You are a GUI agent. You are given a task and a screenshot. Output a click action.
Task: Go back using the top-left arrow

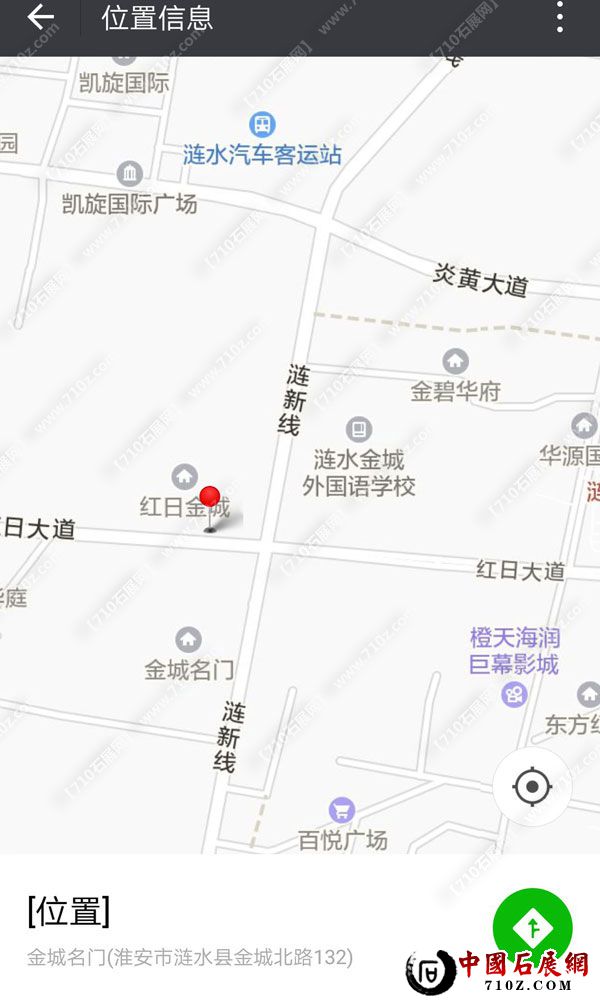[41, 18]
